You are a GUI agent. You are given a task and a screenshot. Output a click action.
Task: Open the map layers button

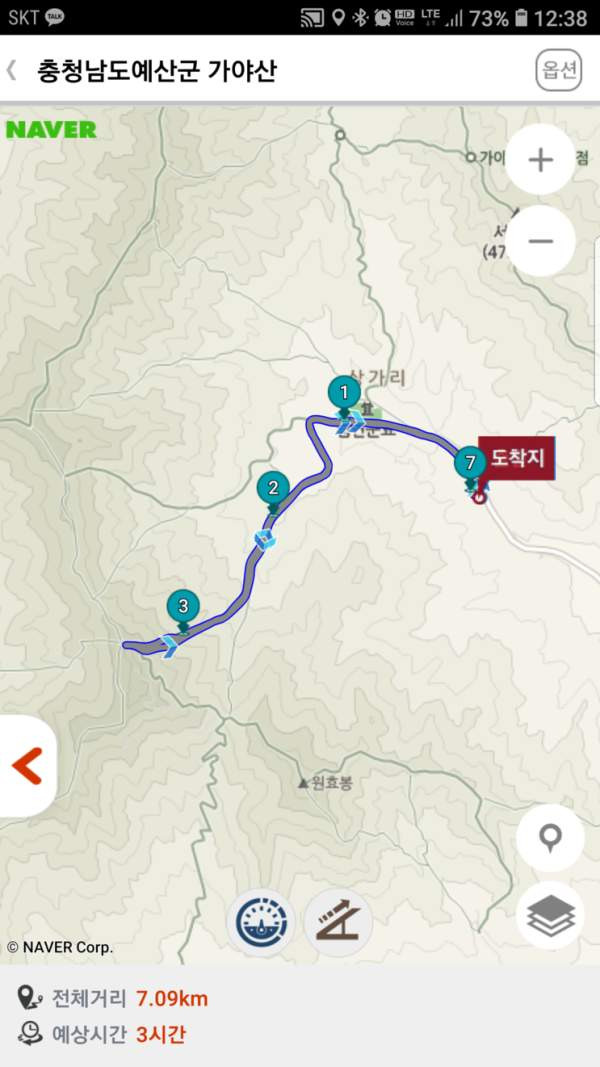[x=550, y=915]
